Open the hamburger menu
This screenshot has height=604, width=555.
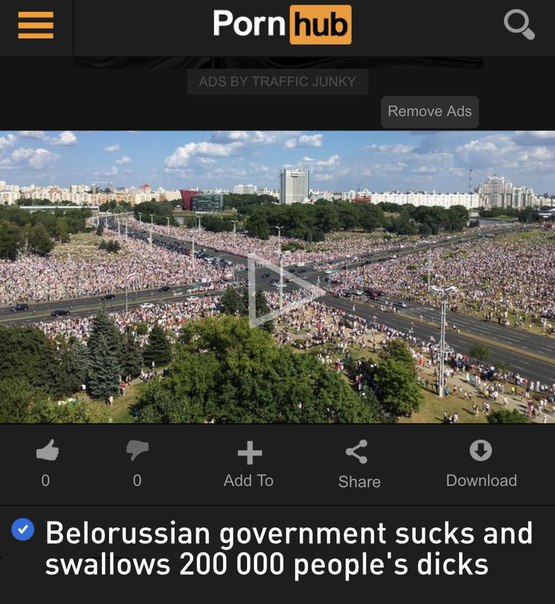point(35,25)
